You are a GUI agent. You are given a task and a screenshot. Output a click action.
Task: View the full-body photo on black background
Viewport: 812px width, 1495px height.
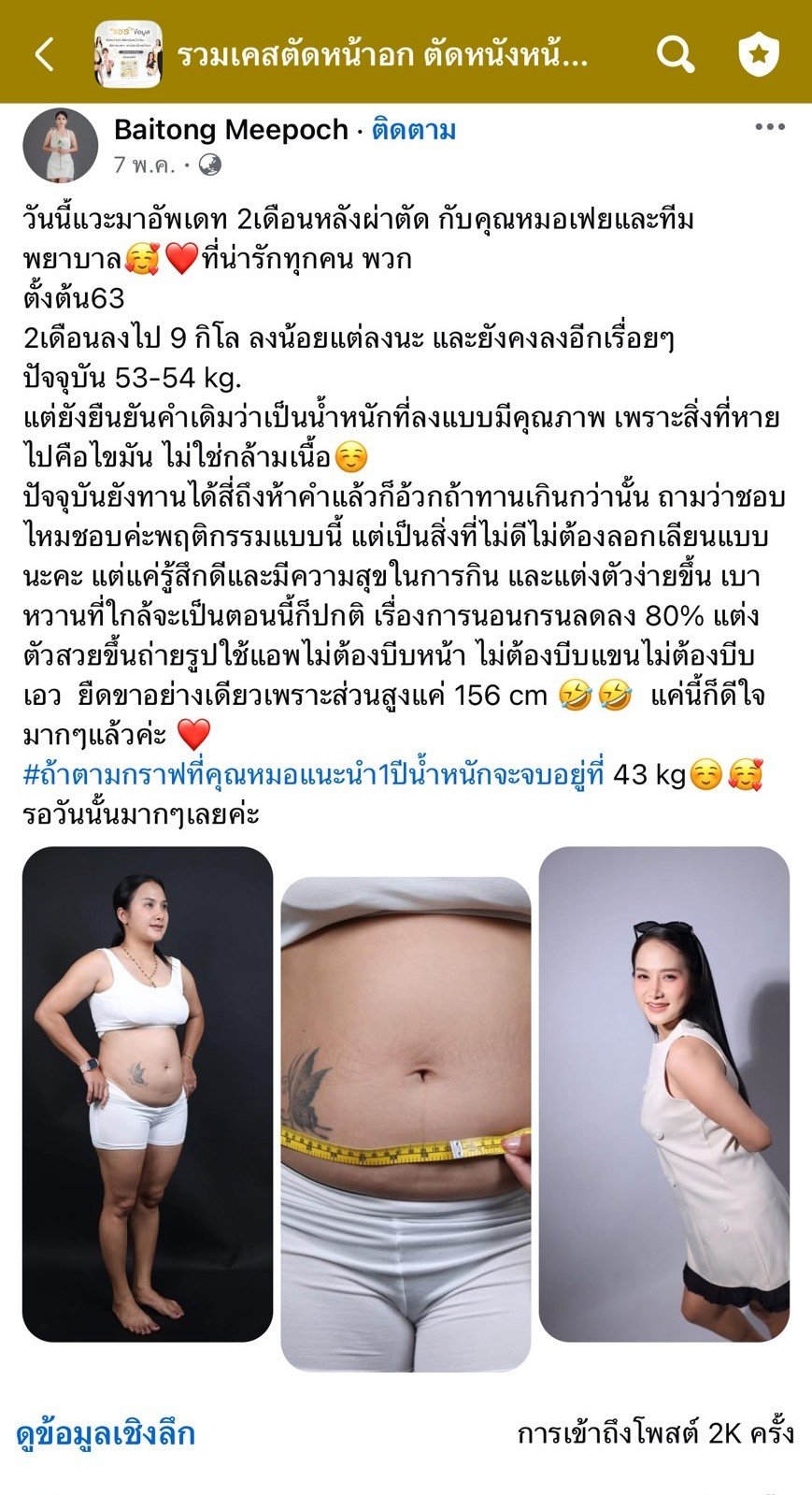(148, 1093)
